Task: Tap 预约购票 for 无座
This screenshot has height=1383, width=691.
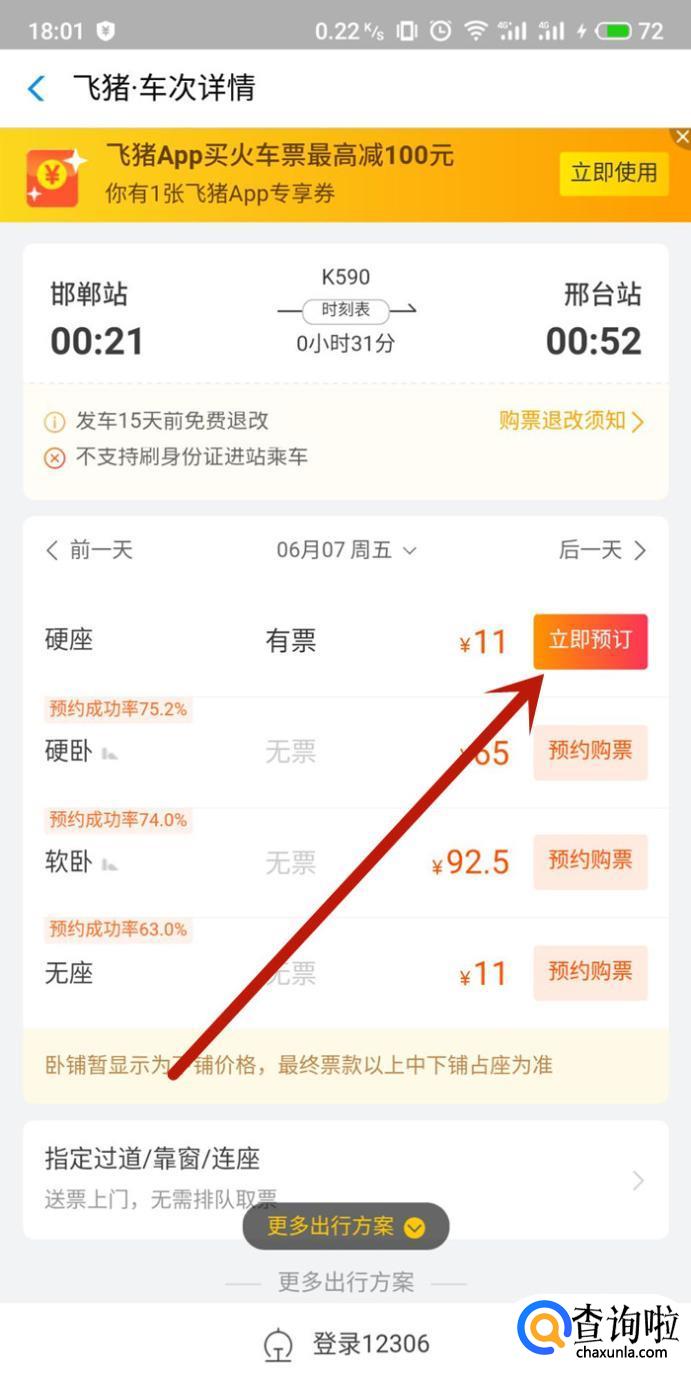Action: click(590, 971)
